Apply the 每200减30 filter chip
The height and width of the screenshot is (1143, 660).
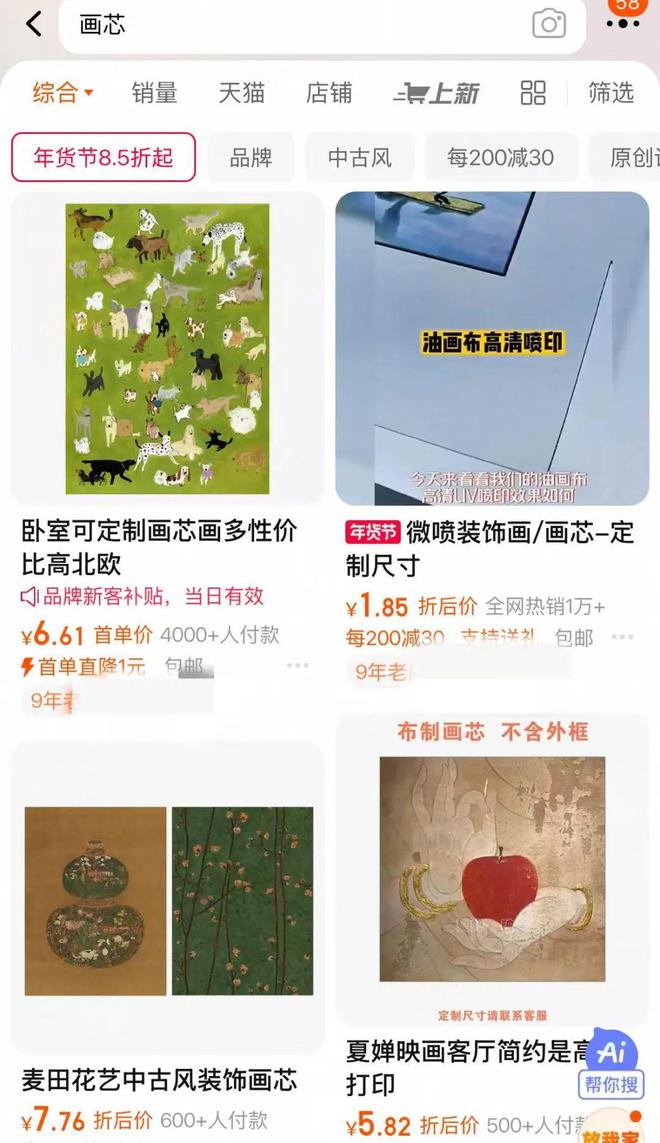point(500,157)
